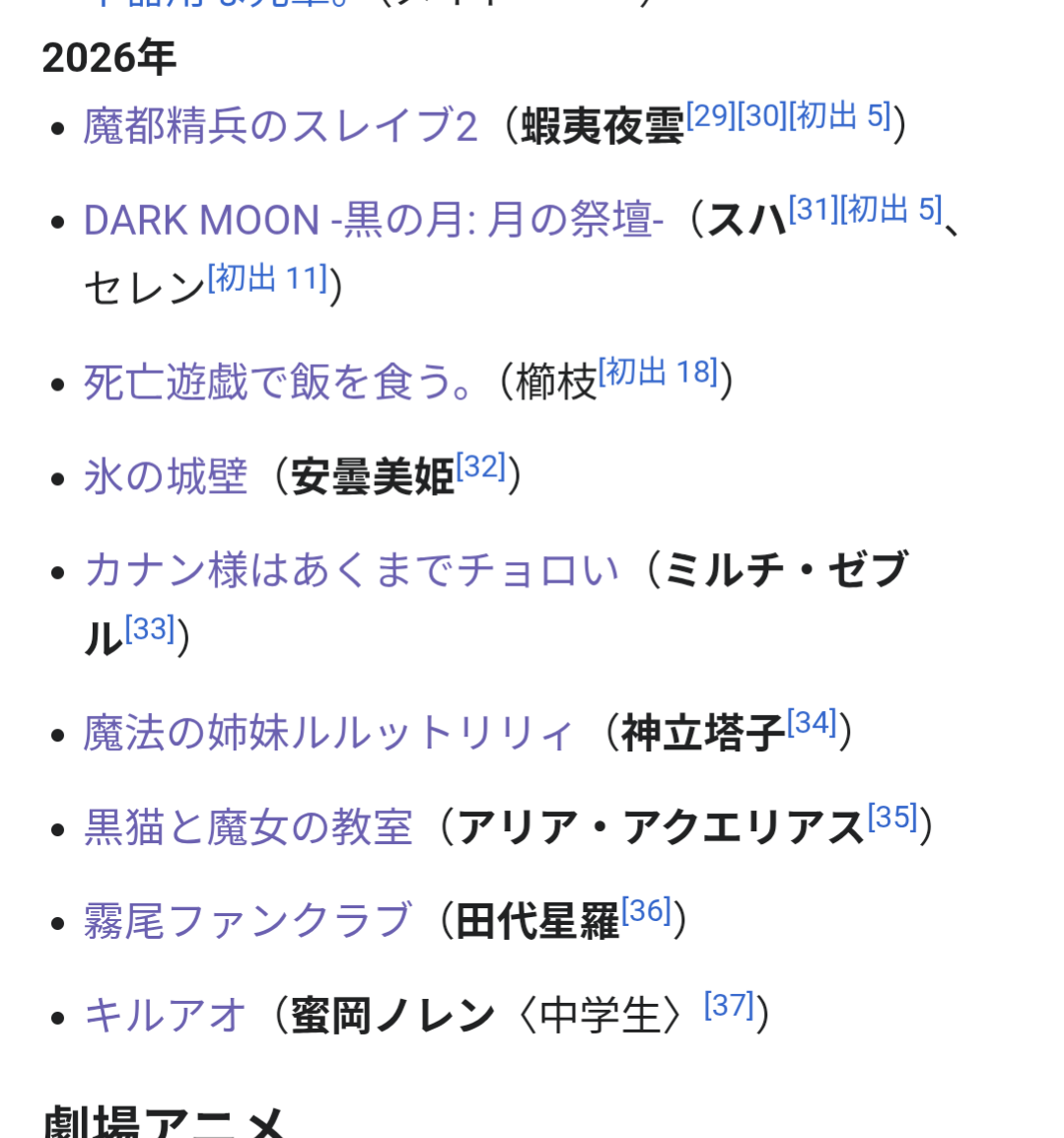Open the キルアオ link
Image resolution: width=1064 pixels, height=1138 pixels.
click(x=166, y=1015)
